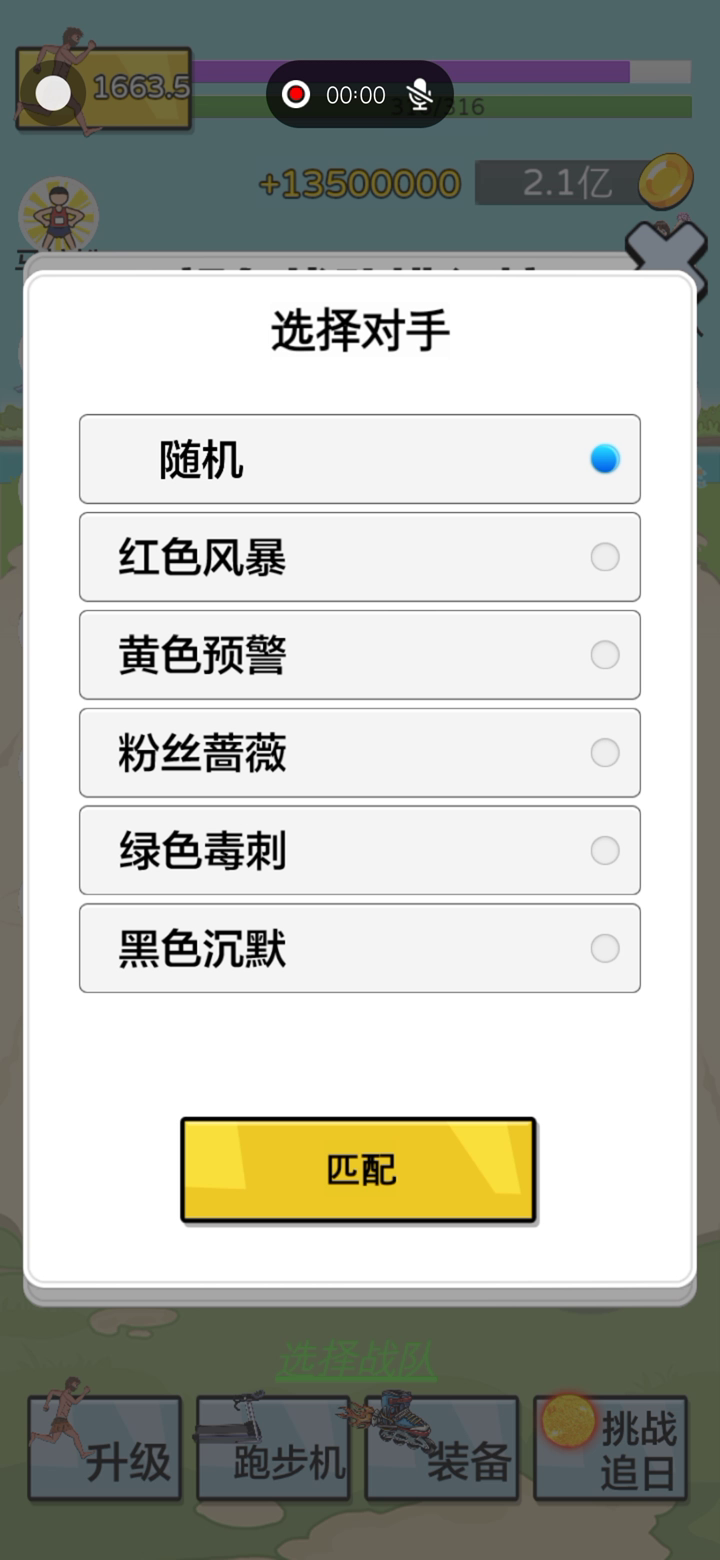Select 粉丝蔷薇 as opponent
This screenshot has width=720, height=1560.
coord(359,753)
